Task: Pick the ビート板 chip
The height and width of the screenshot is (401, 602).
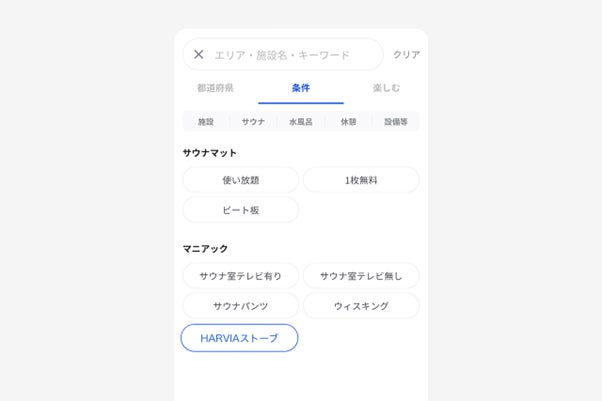Action: (240, 210)
